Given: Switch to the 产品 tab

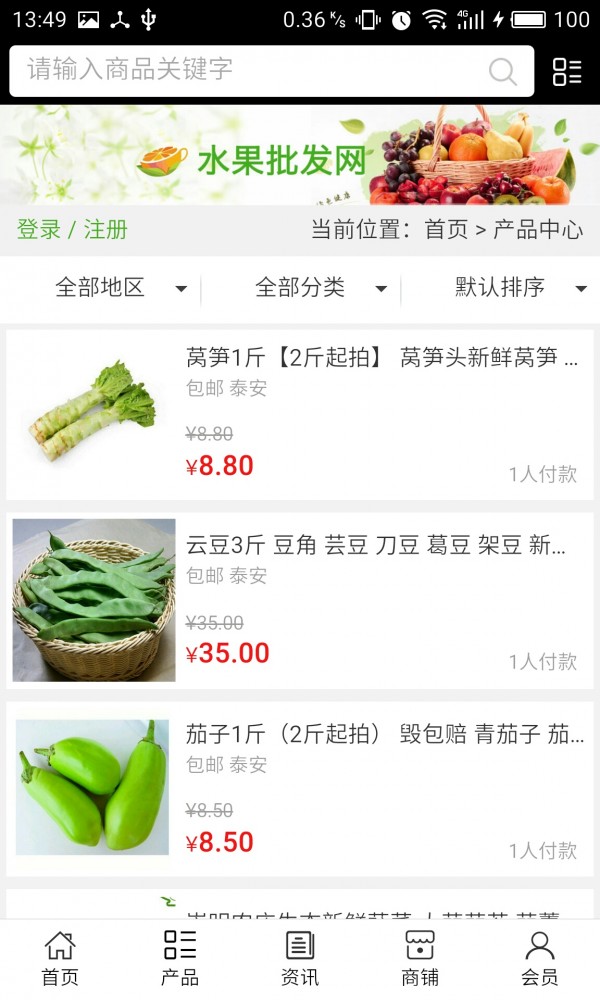Looking at the screenshot, I should click(180, 959).
